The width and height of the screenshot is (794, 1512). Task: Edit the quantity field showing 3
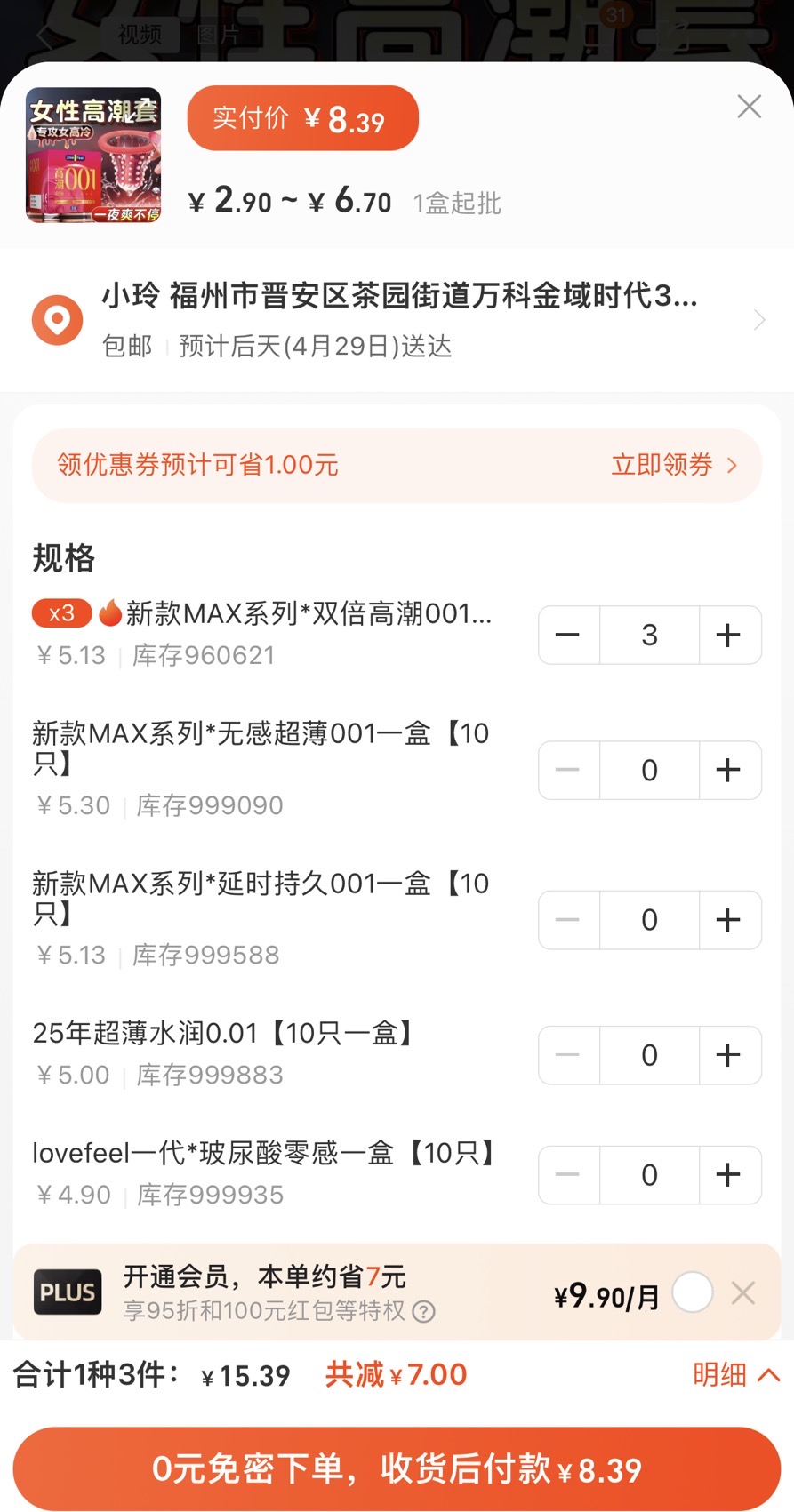tap(650, 635)
